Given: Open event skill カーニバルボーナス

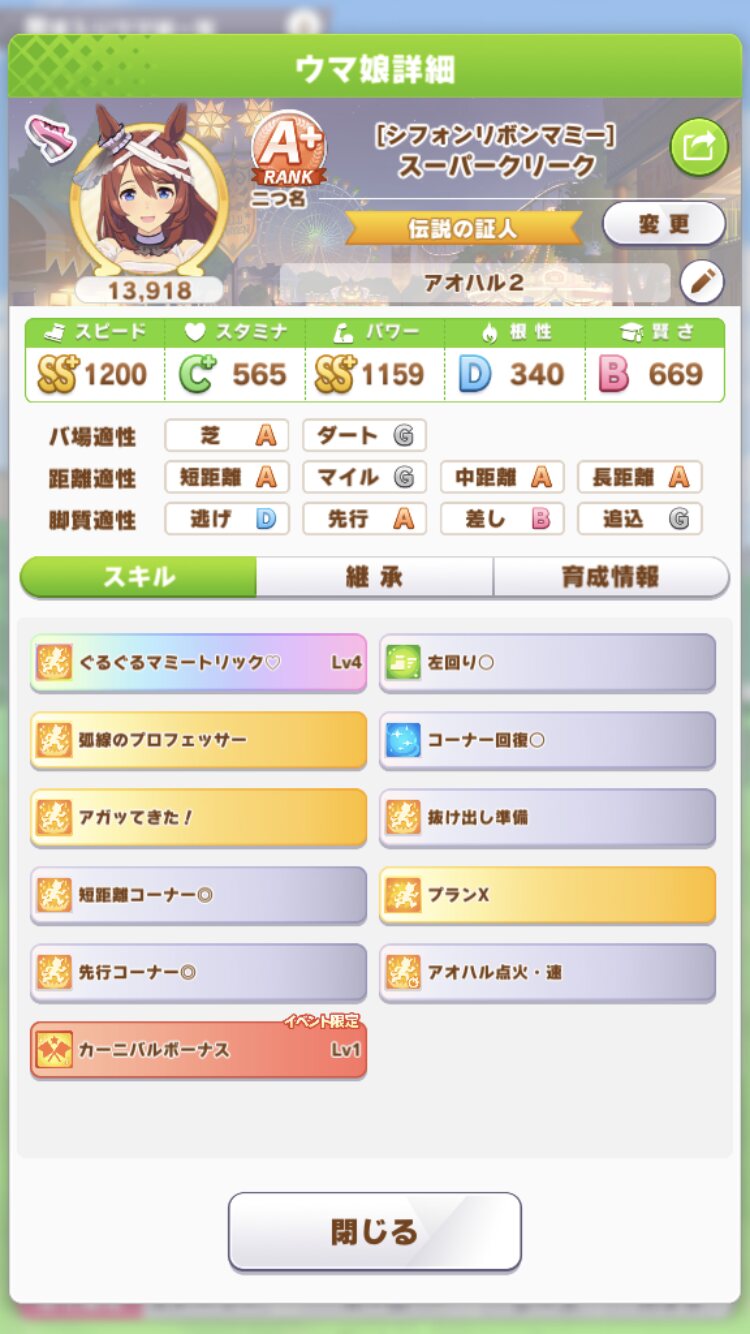Looking at the screenshot, I should (198, 1050).
